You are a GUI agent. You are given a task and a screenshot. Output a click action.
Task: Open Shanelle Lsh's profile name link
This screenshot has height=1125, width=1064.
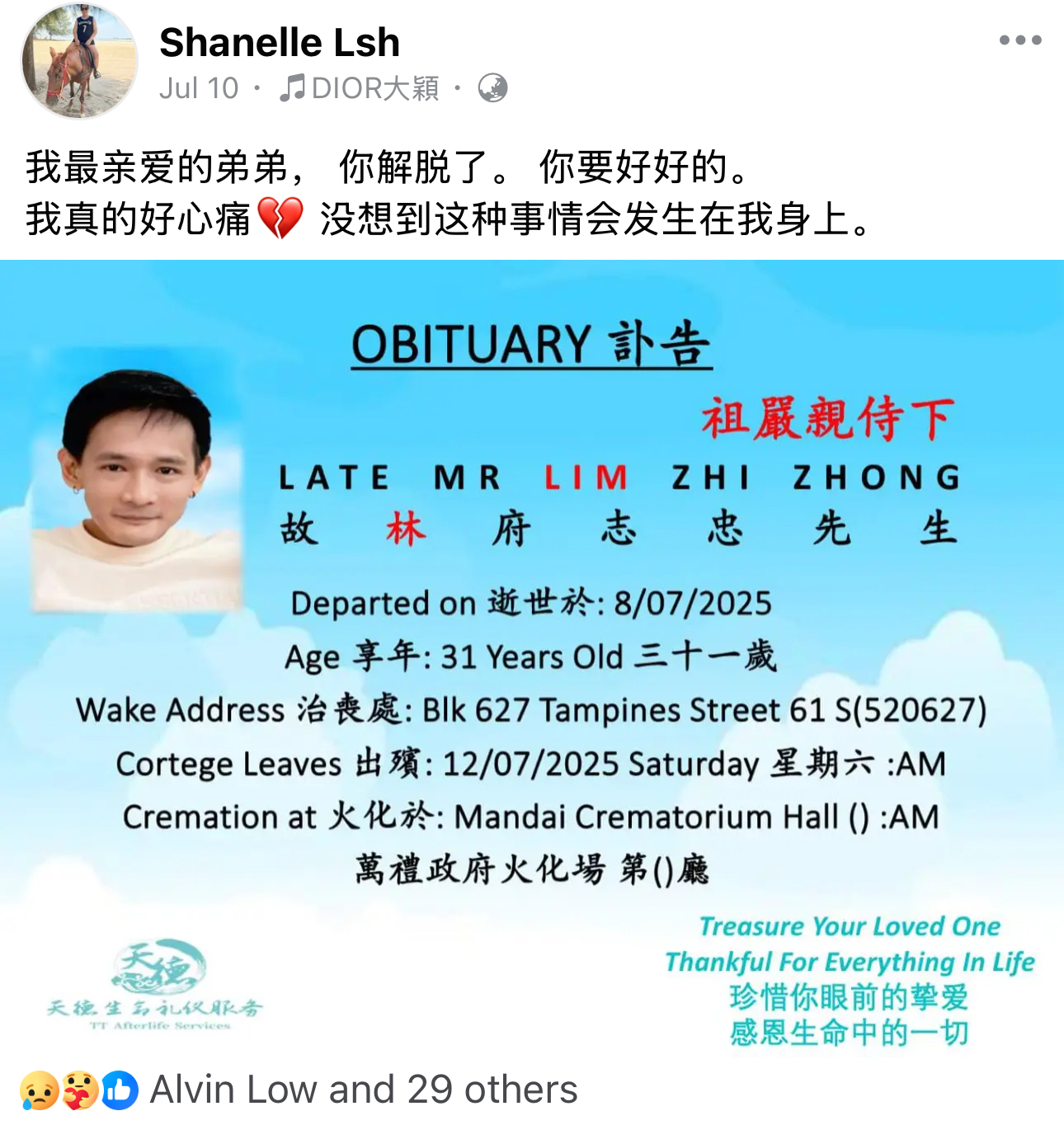click(280, 42)
